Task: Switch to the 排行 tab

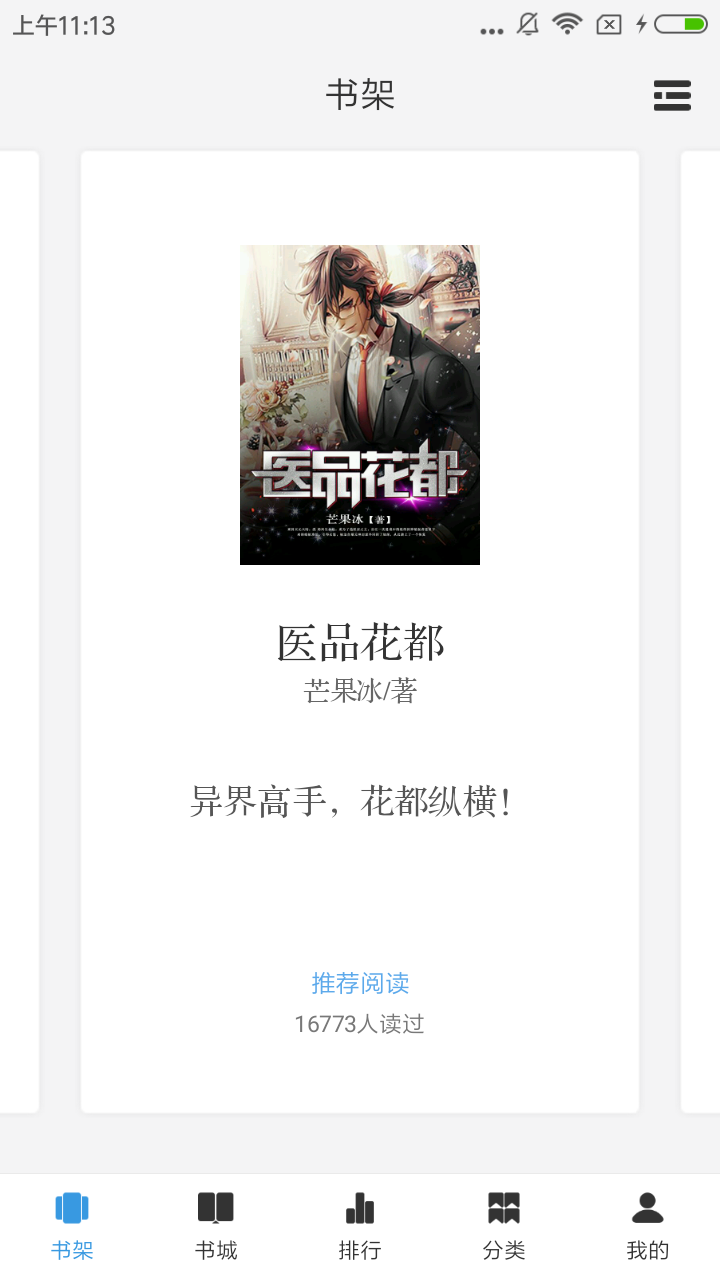Action: [360, 1226]
